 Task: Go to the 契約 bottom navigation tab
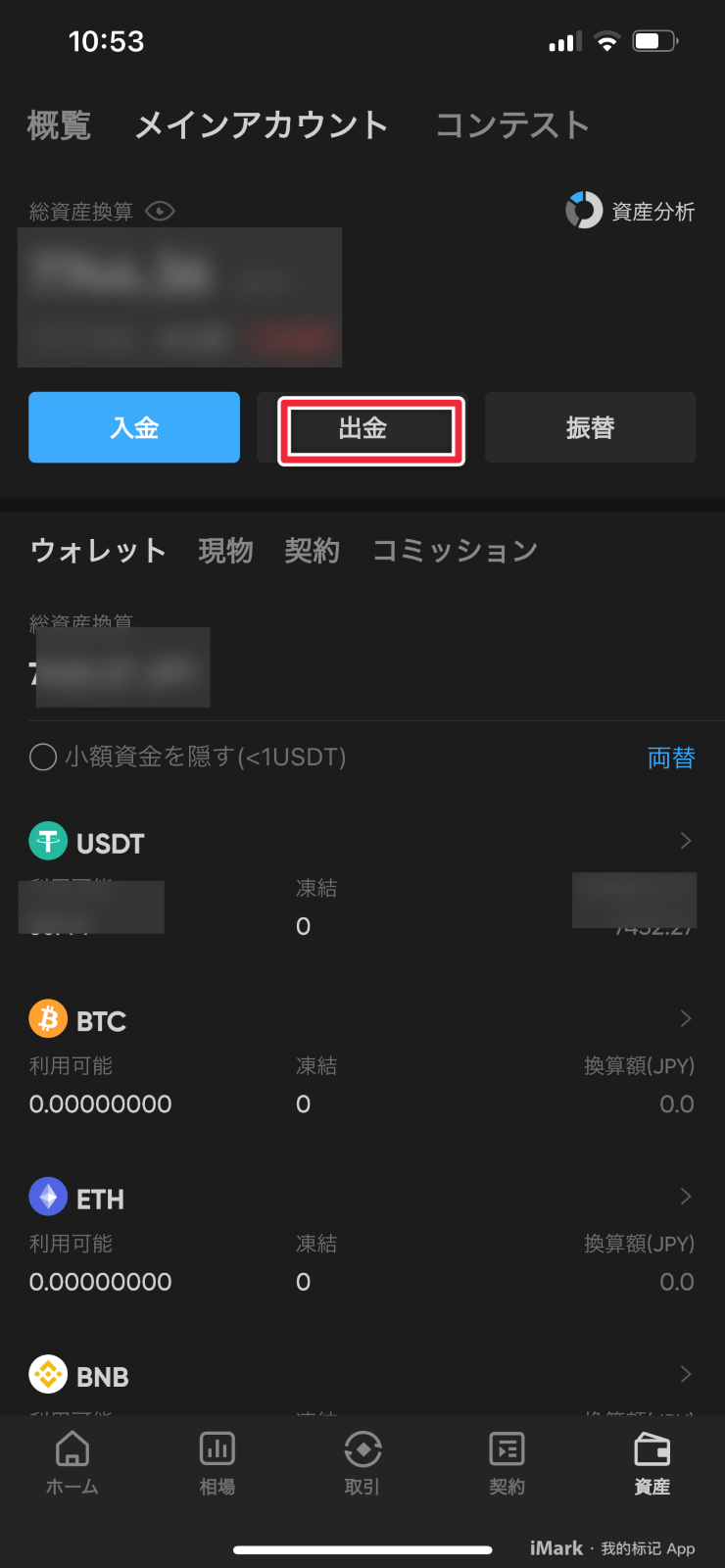click(x=507, y=1462)
